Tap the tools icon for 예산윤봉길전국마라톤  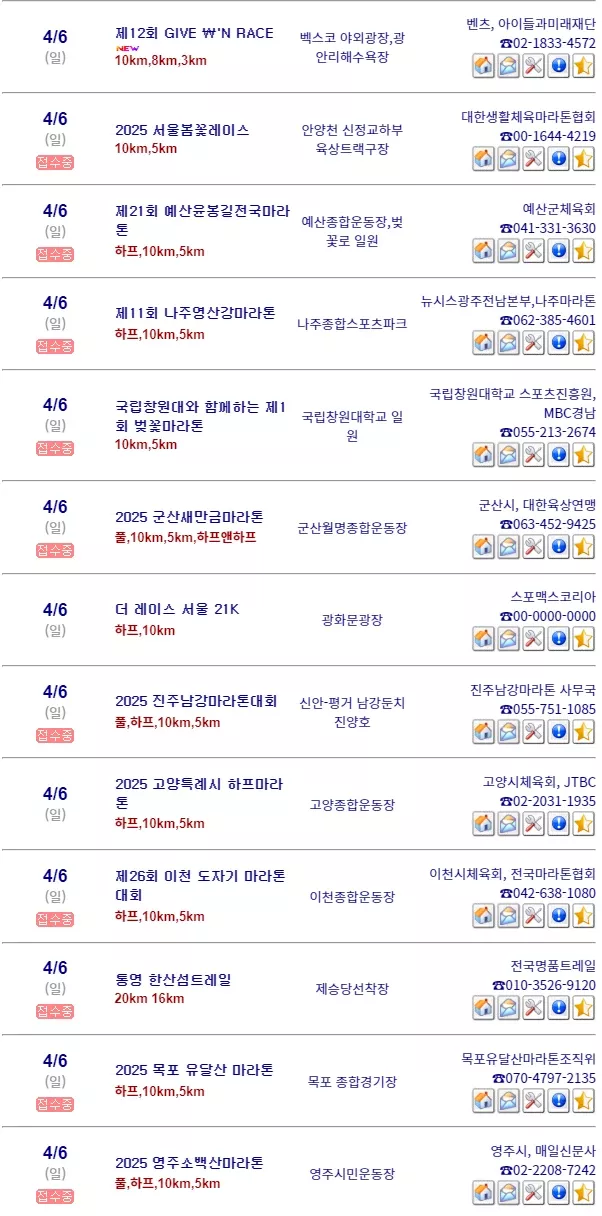point(533,250)
